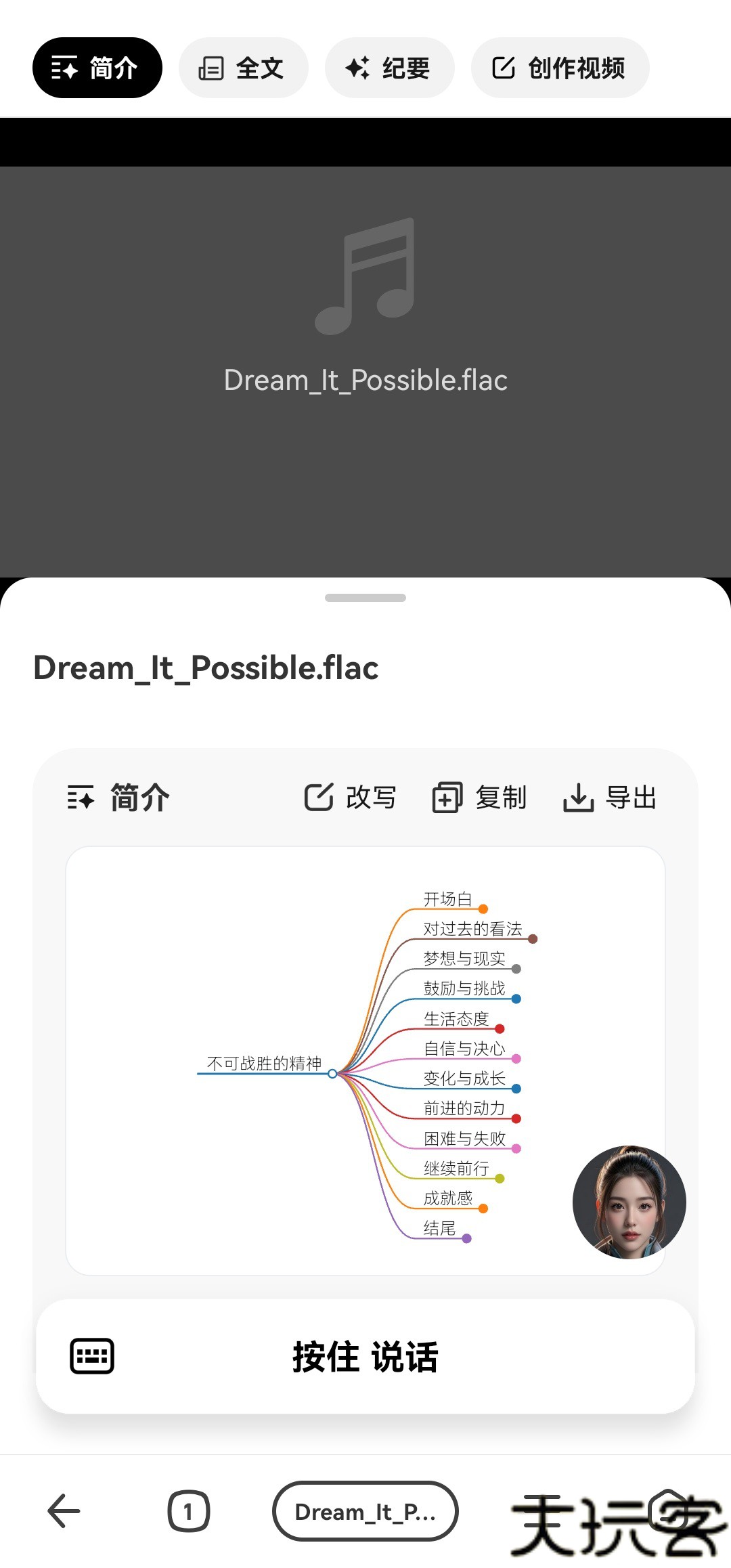Open the 纪要 tab
The width and height of the screenshot is (731, 1568).
pyautogui.click(x=389, y=68)
